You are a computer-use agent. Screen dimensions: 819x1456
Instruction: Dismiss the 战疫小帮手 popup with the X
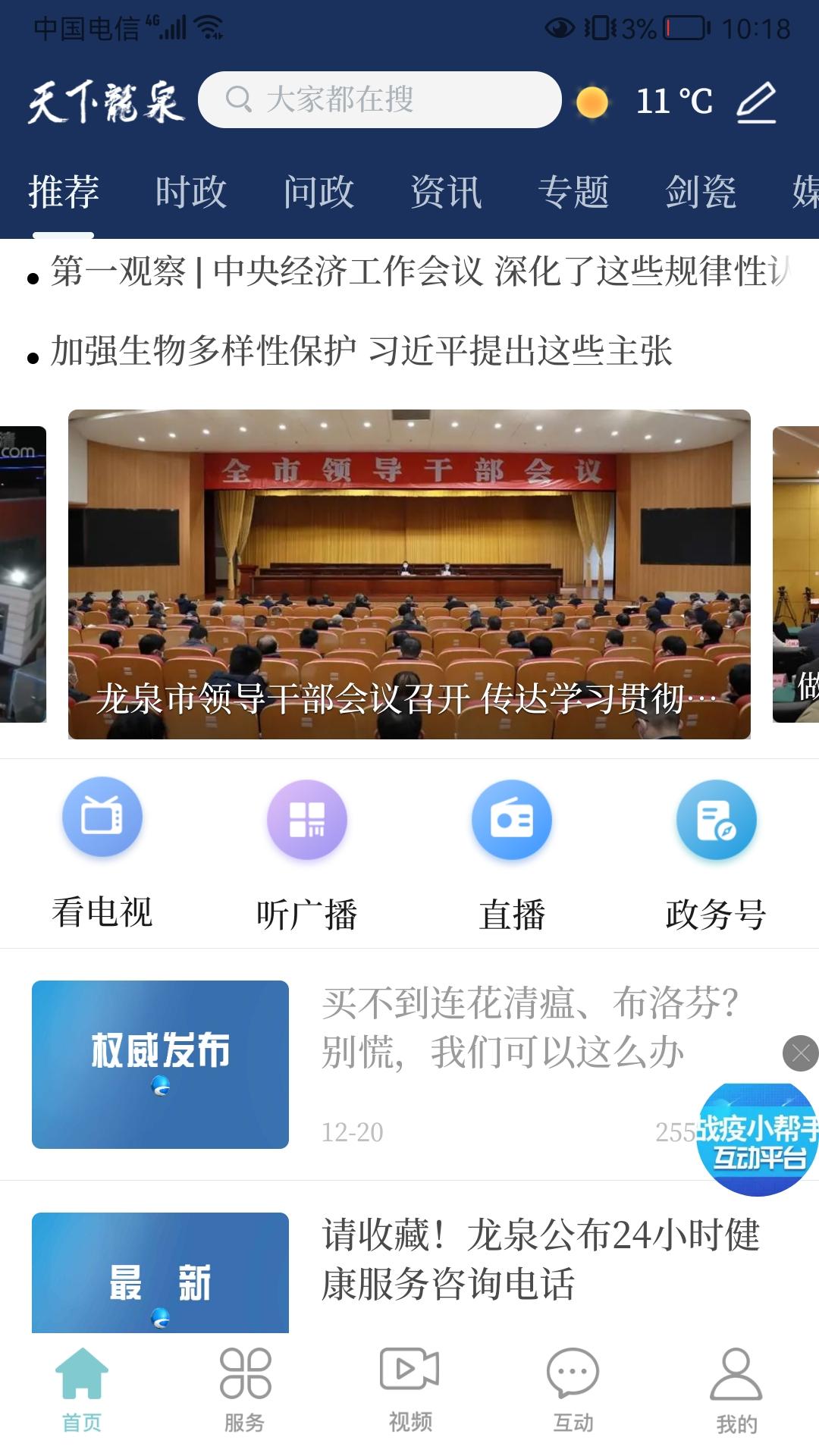pos(798,1053)
